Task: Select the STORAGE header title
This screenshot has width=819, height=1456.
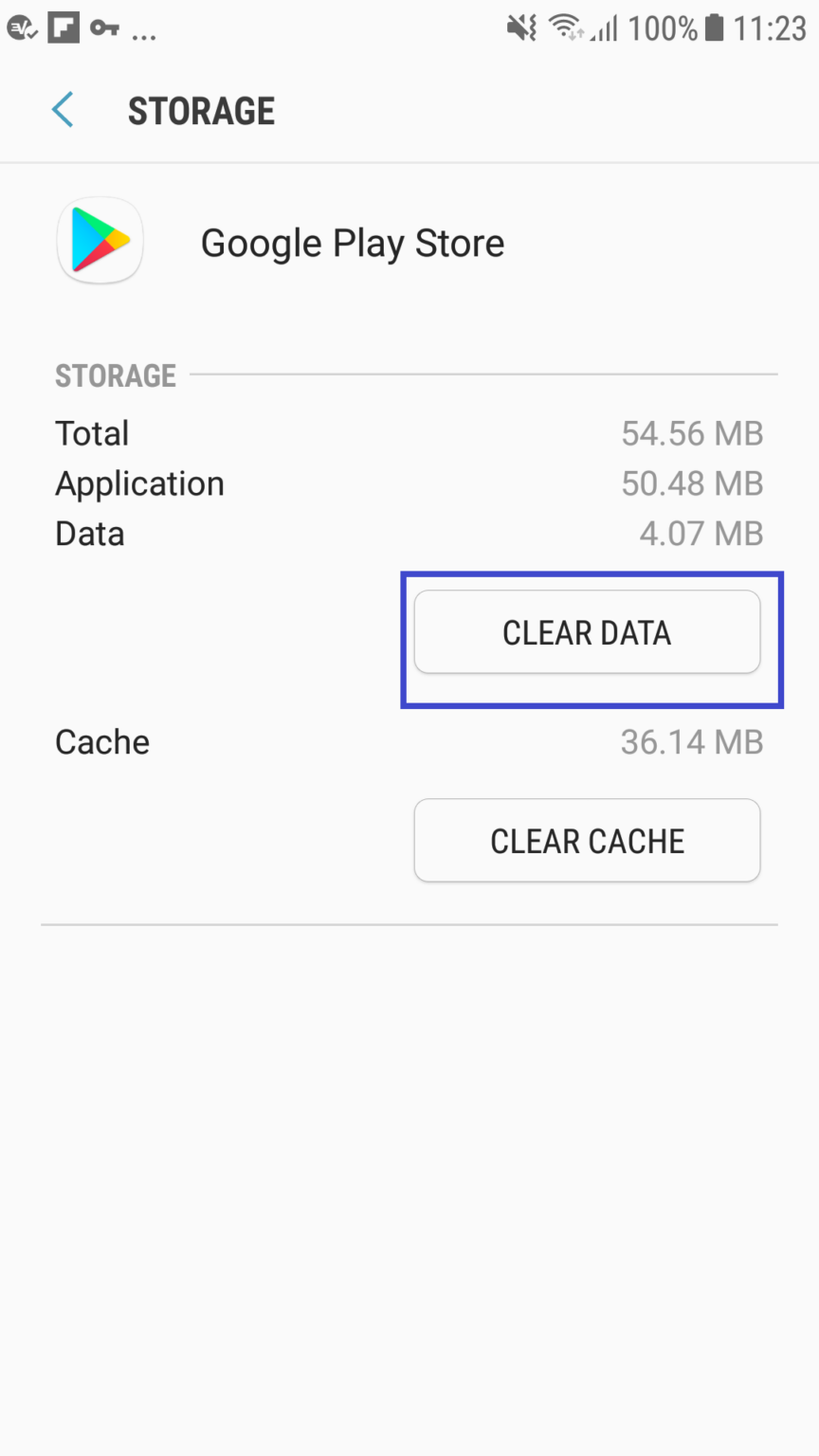Action: click(201, 110)
